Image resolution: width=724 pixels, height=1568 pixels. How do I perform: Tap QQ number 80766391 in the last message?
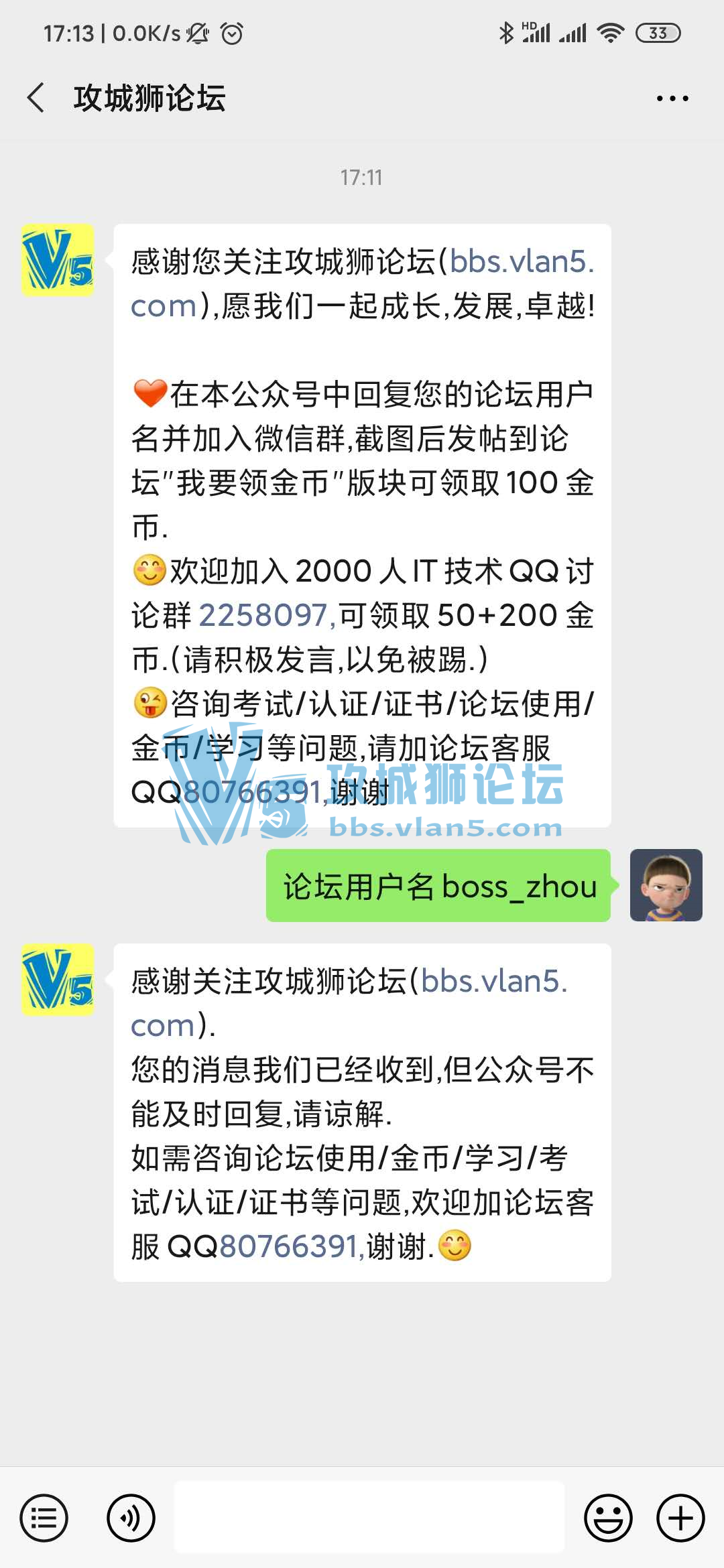(x=290, y=1247)
